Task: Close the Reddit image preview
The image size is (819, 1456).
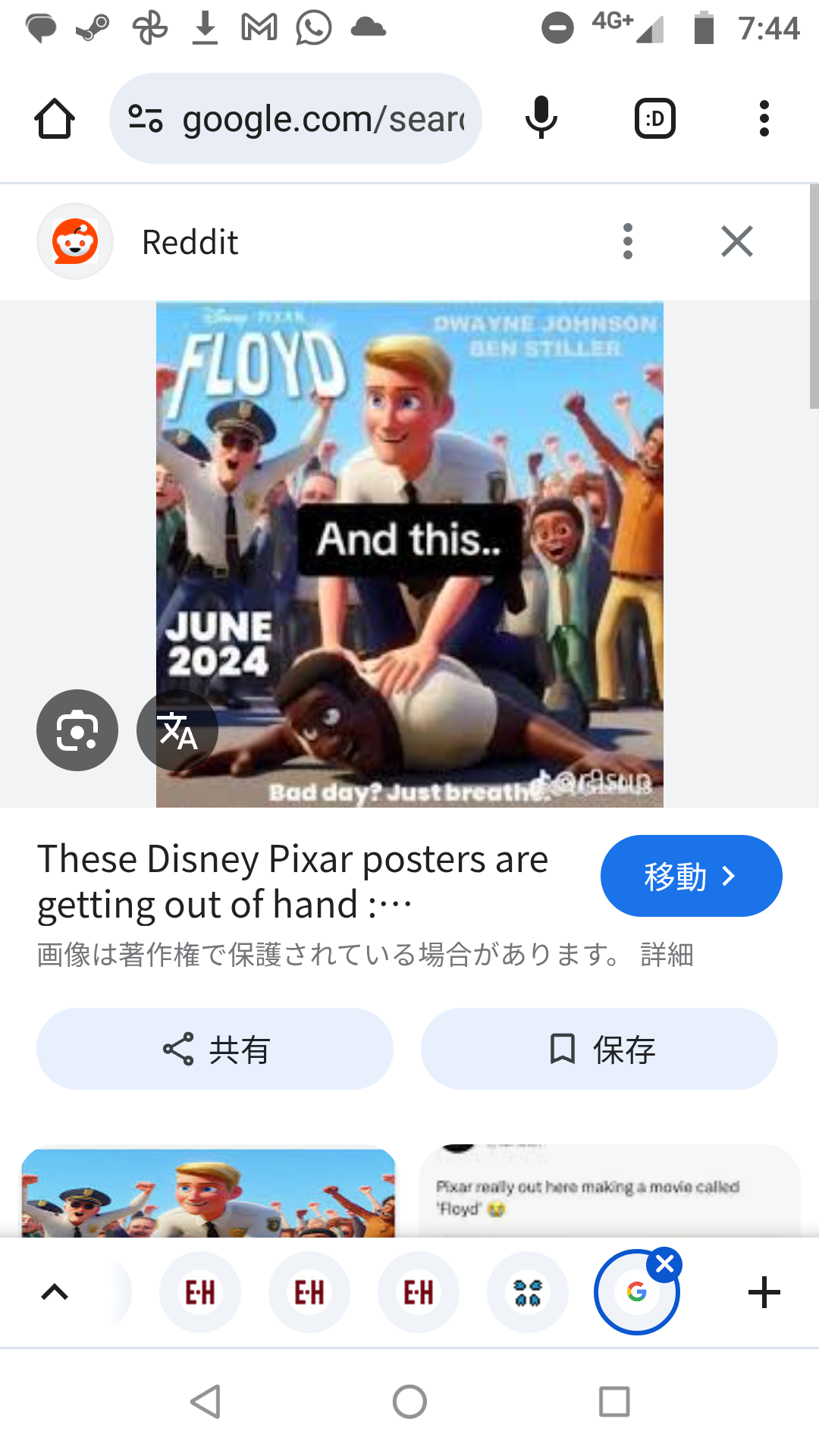Action: [737, 242]
